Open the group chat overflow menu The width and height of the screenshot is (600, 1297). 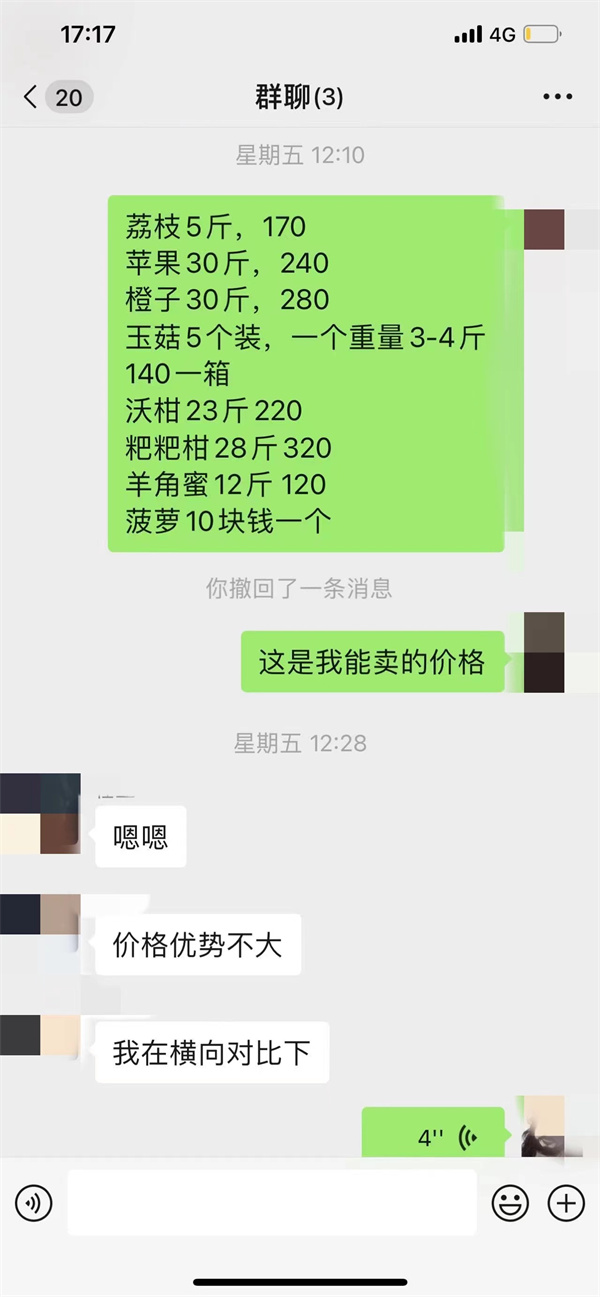coord(558,97)
